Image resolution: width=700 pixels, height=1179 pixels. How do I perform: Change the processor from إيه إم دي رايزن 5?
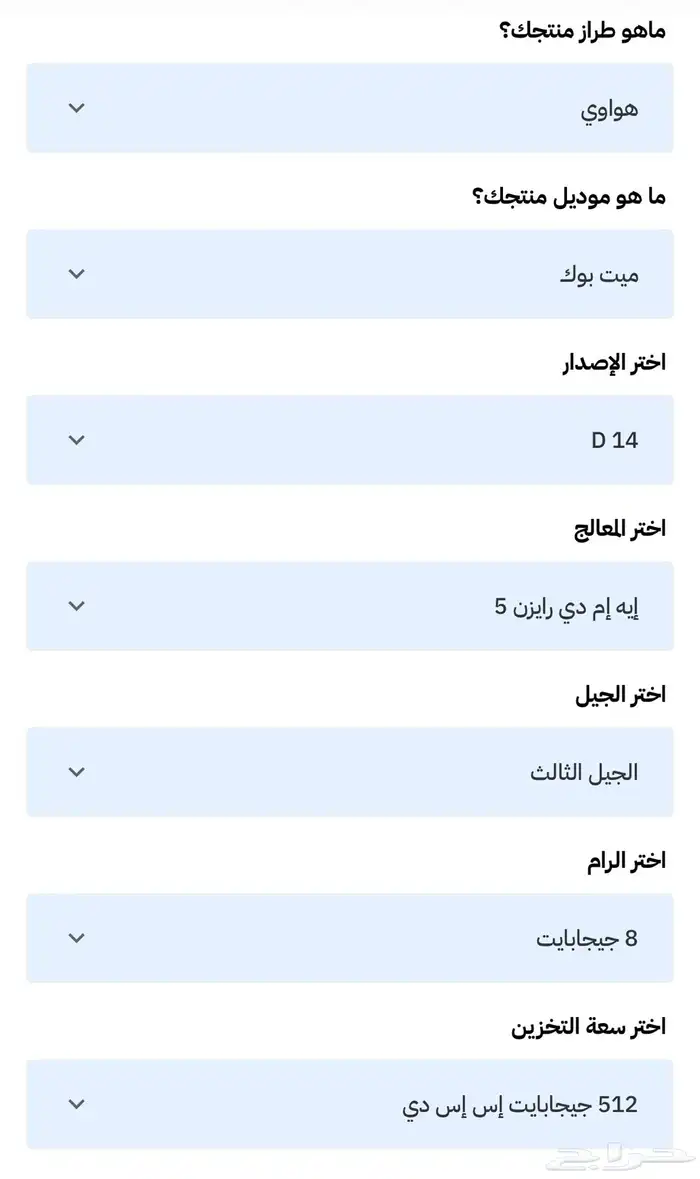coord(348,606)
